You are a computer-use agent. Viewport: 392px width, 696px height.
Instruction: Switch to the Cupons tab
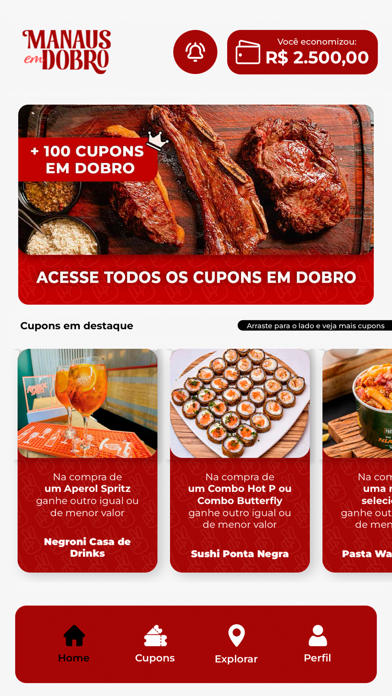click(155, 644)
